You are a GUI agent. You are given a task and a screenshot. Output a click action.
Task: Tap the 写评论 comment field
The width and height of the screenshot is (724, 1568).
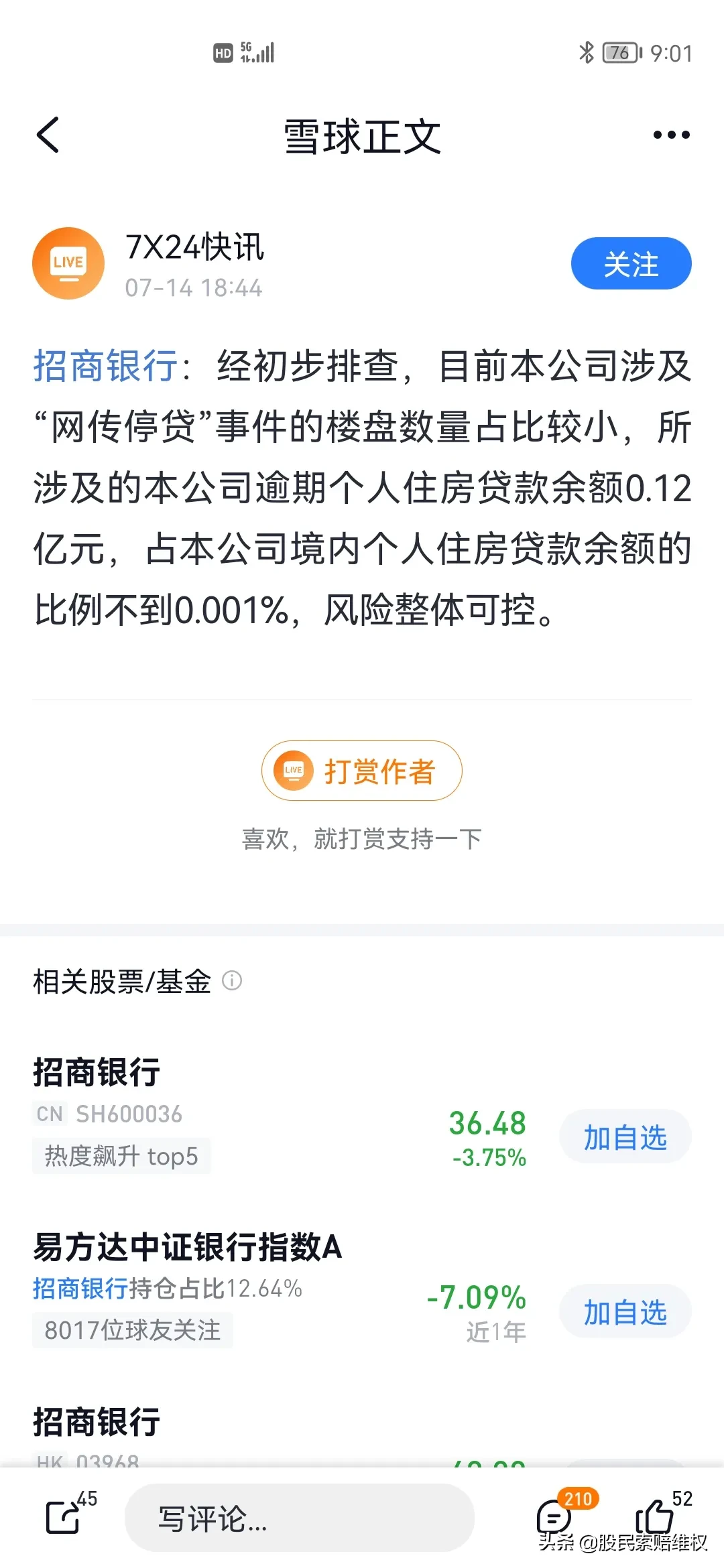(x=299, y=1518)
